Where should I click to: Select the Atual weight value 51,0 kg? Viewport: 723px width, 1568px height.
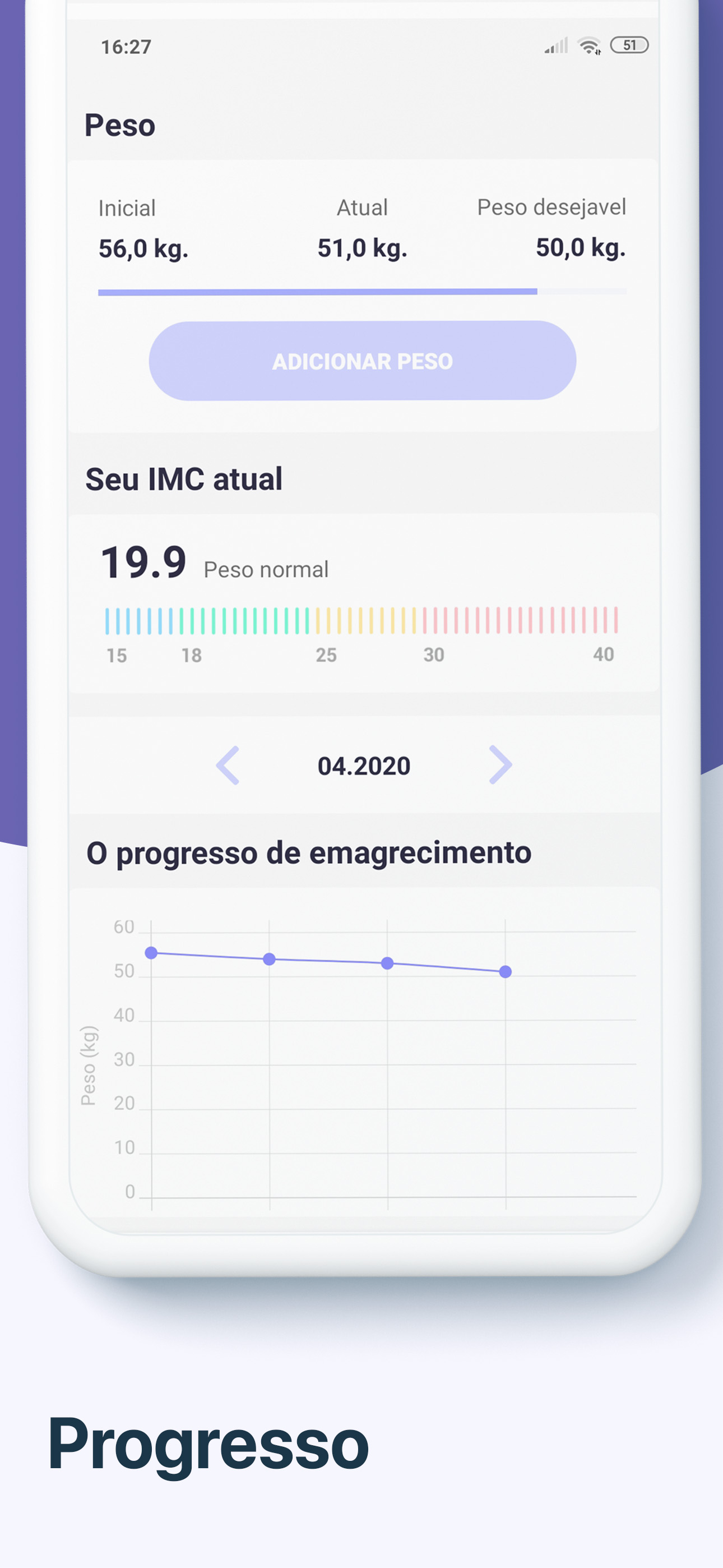363,248
